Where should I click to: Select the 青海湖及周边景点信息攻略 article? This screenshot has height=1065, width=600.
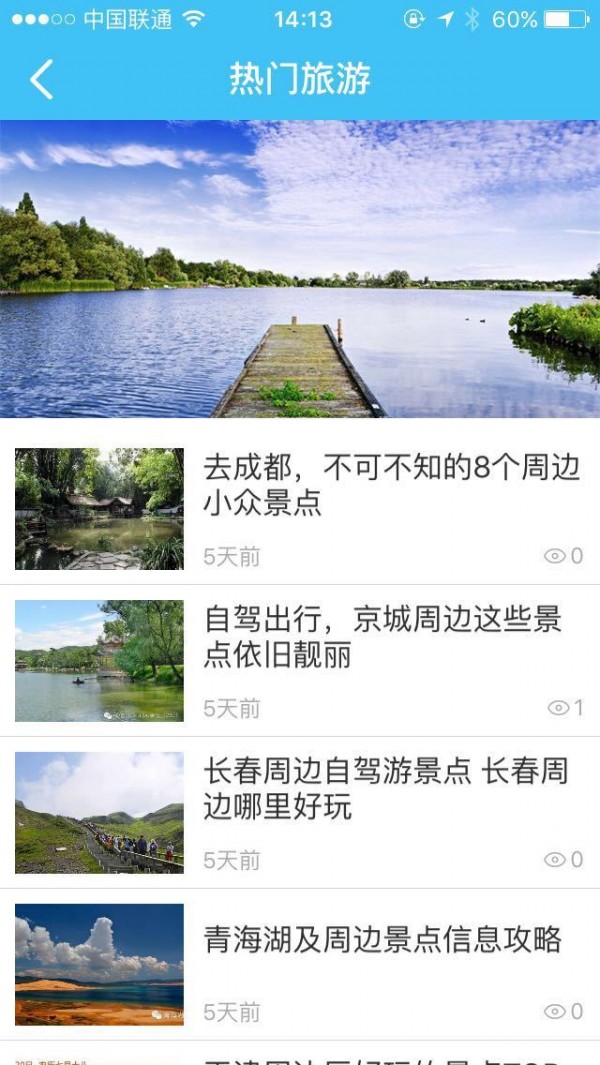pos(382,940)
